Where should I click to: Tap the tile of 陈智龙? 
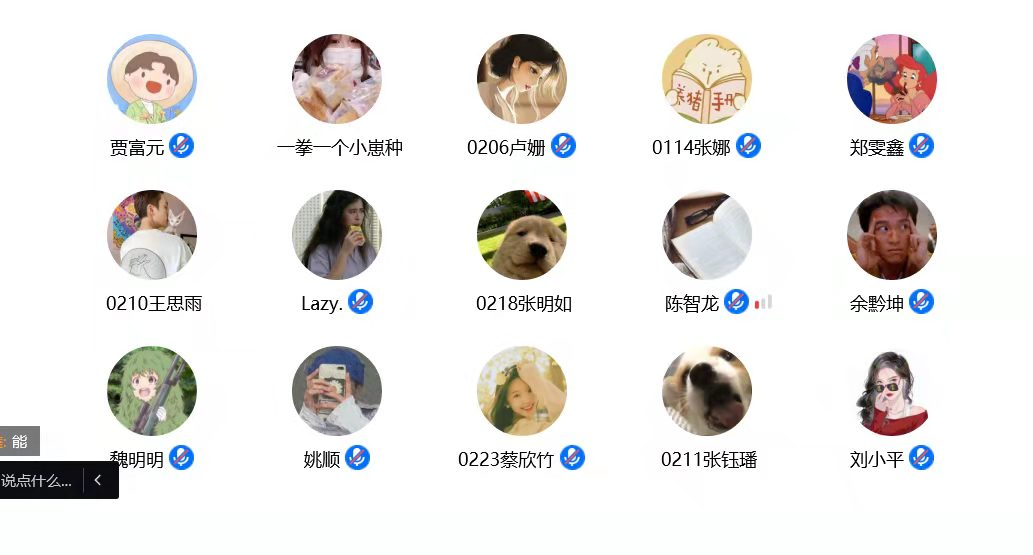tap(707, 235)
